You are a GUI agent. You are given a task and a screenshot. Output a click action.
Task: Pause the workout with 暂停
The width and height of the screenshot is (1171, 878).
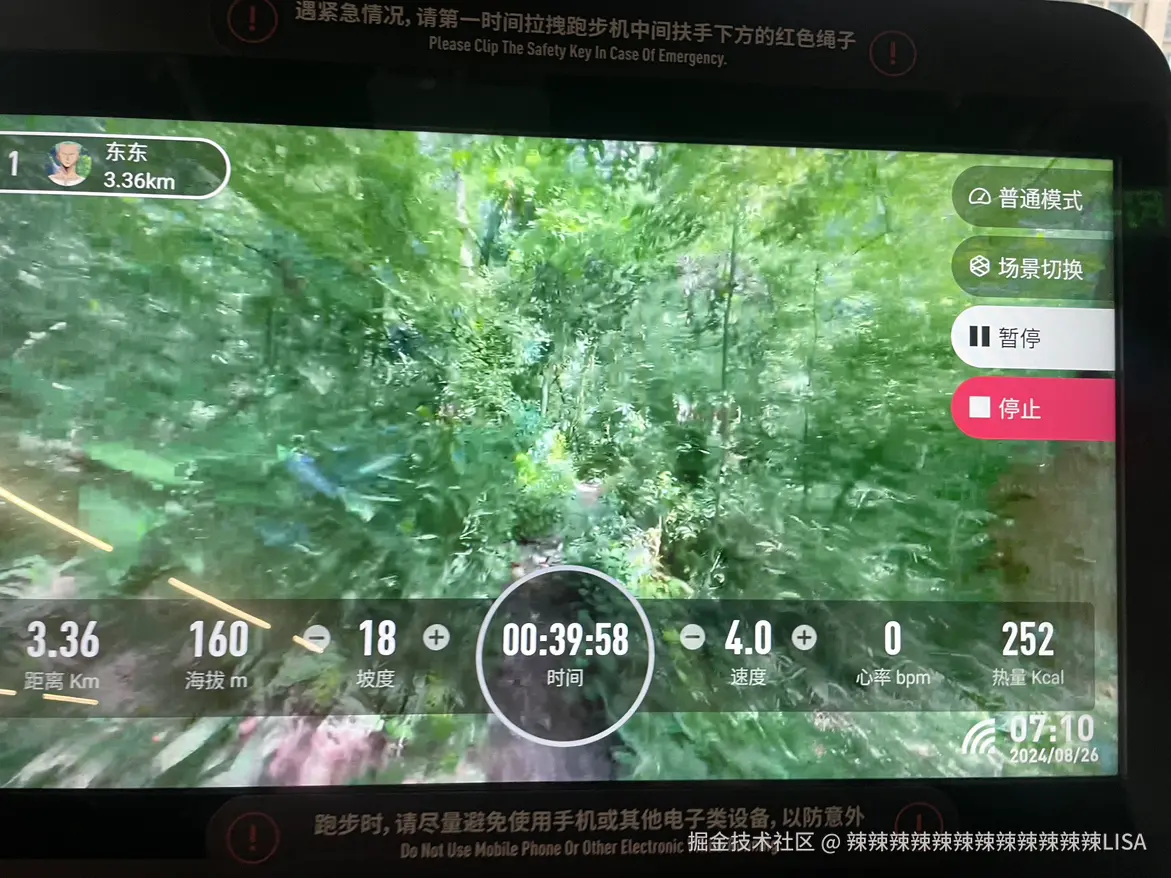point(1030,338)
